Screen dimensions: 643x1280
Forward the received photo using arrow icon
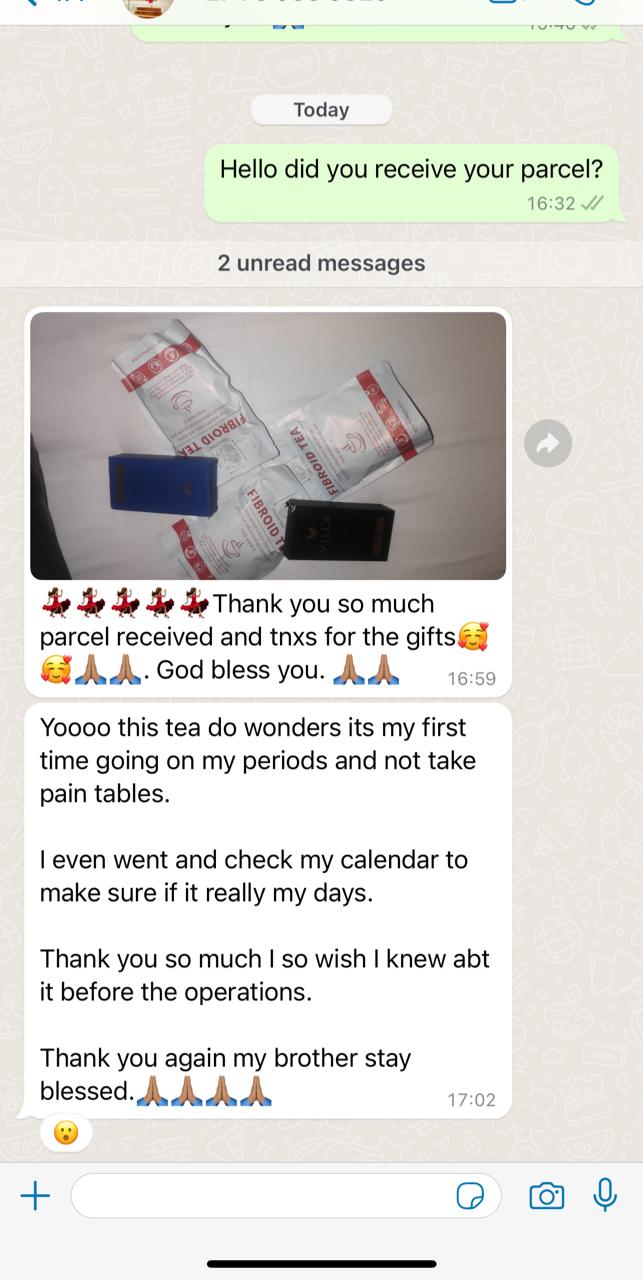548,443
